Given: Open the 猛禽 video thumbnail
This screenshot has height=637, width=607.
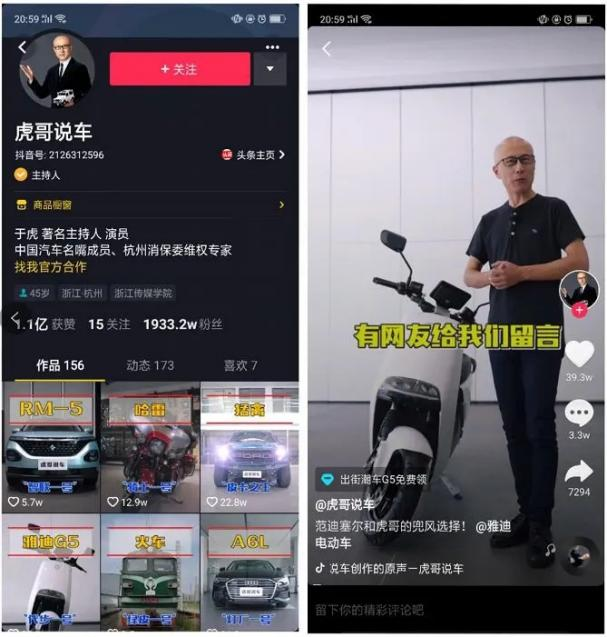Looking at the screenshot, I should tap(249, 446).
